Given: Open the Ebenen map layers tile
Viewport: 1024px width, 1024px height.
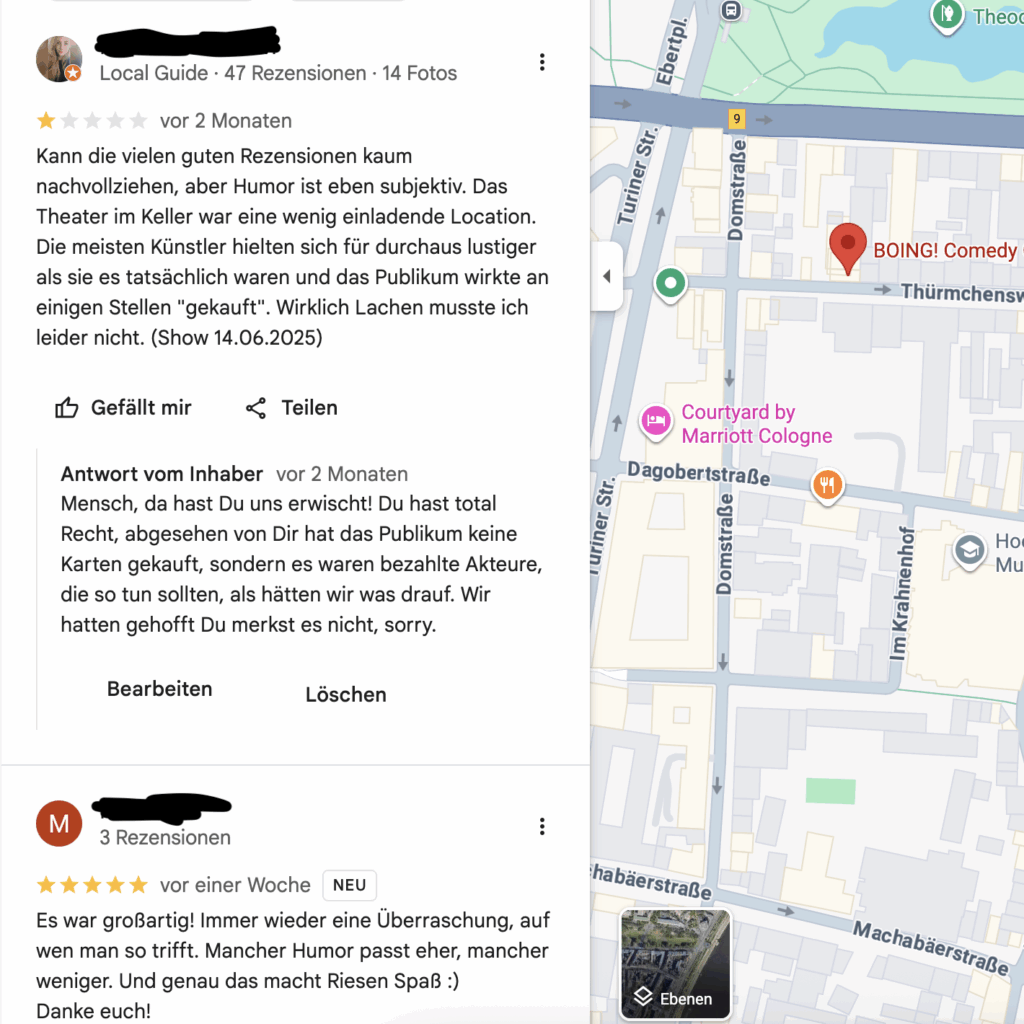Looking at the screenshot, I should pyautogui.click(x=675, y=963).
